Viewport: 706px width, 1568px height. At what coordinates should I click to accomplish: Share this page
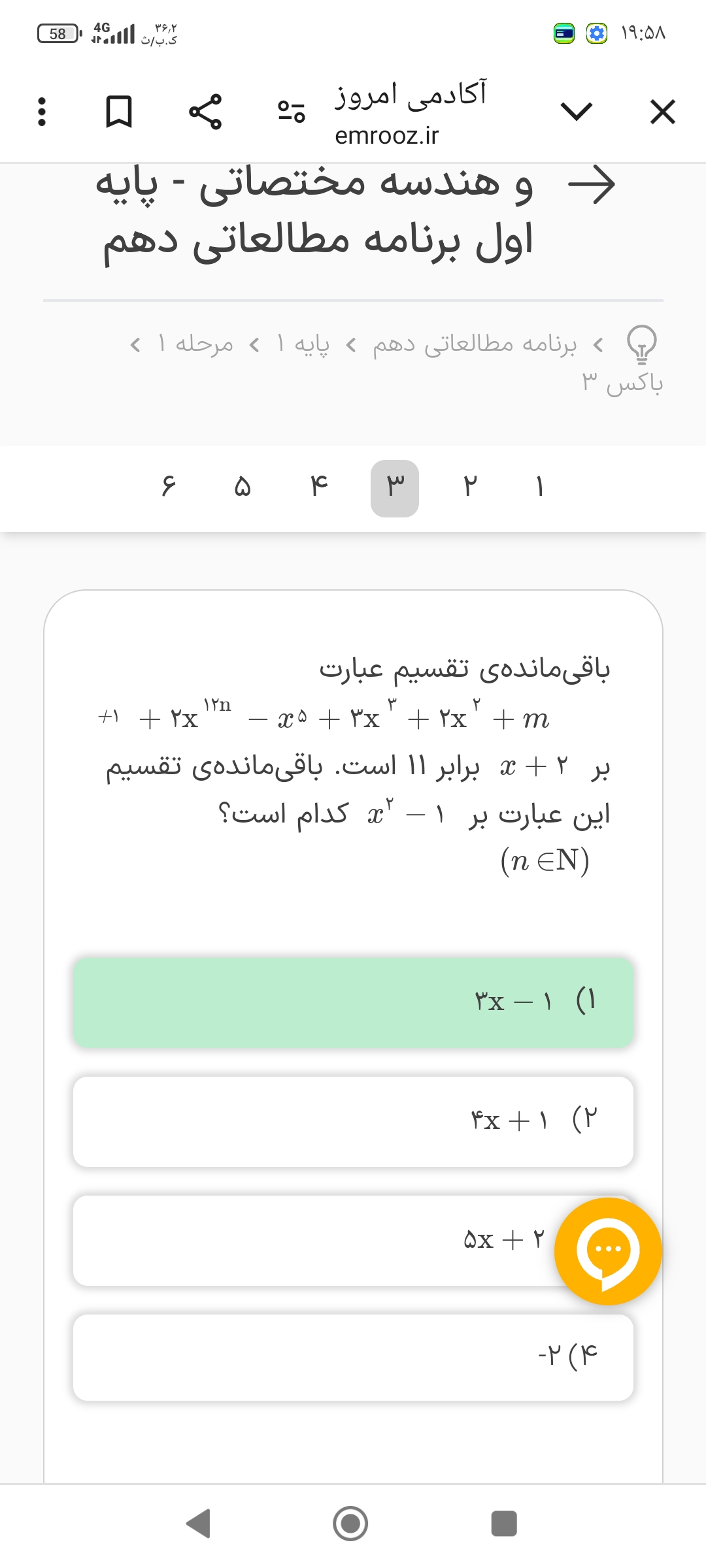[x=205, y=112]
